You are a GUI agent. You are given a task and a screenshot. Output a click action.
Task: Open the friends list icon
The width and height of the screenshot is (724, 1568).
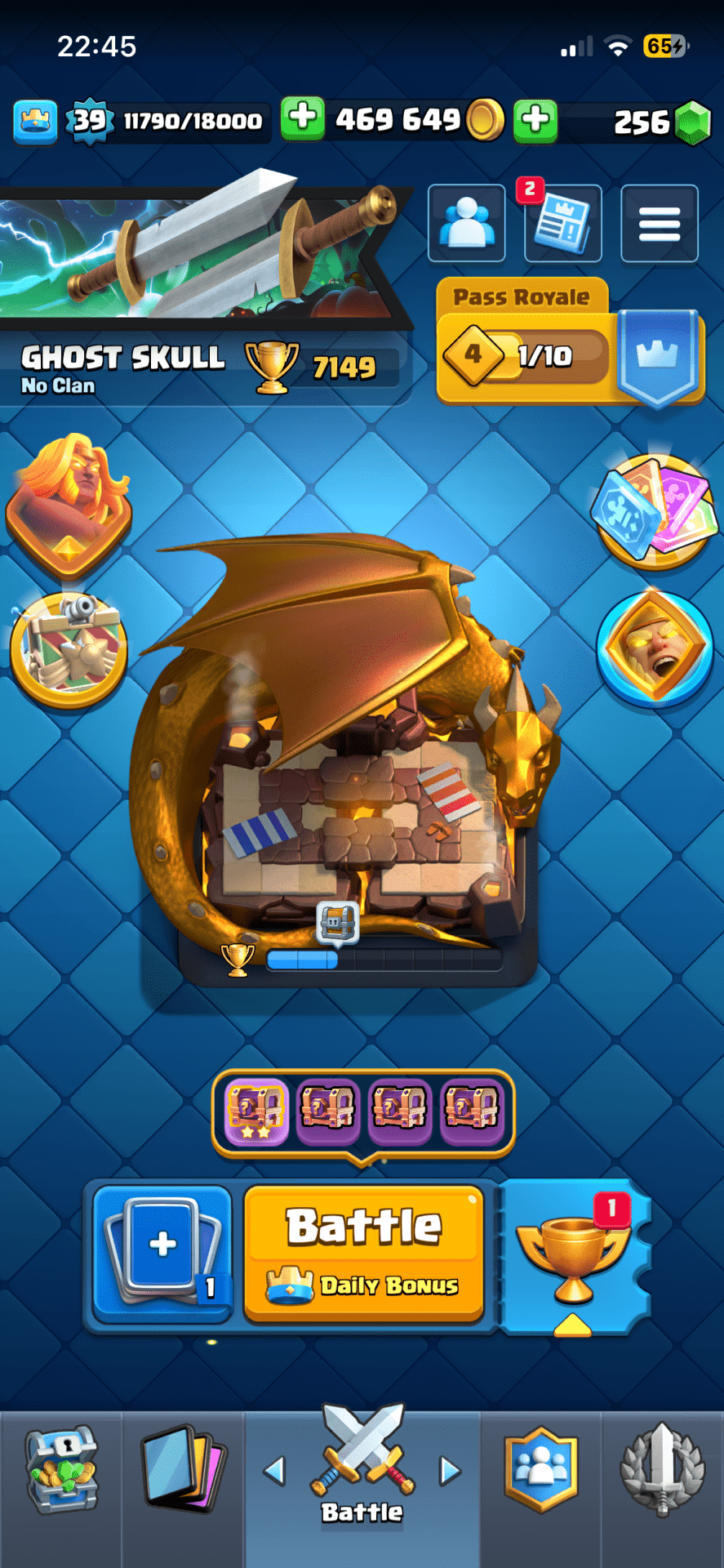(x=467, y=224)
